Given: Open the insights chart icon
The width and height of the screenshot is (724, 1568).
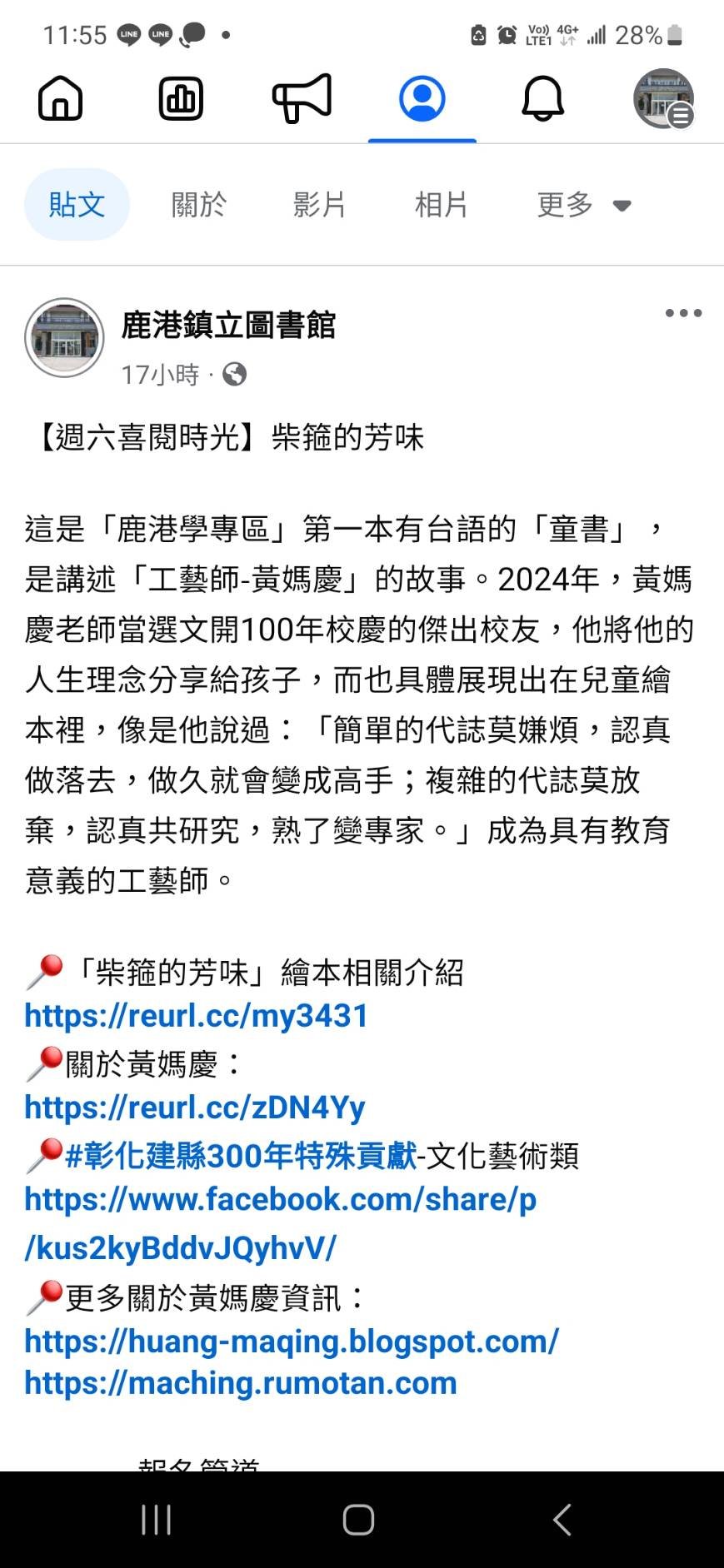Looking at the screenshot, I should click(x=181, y=99).
